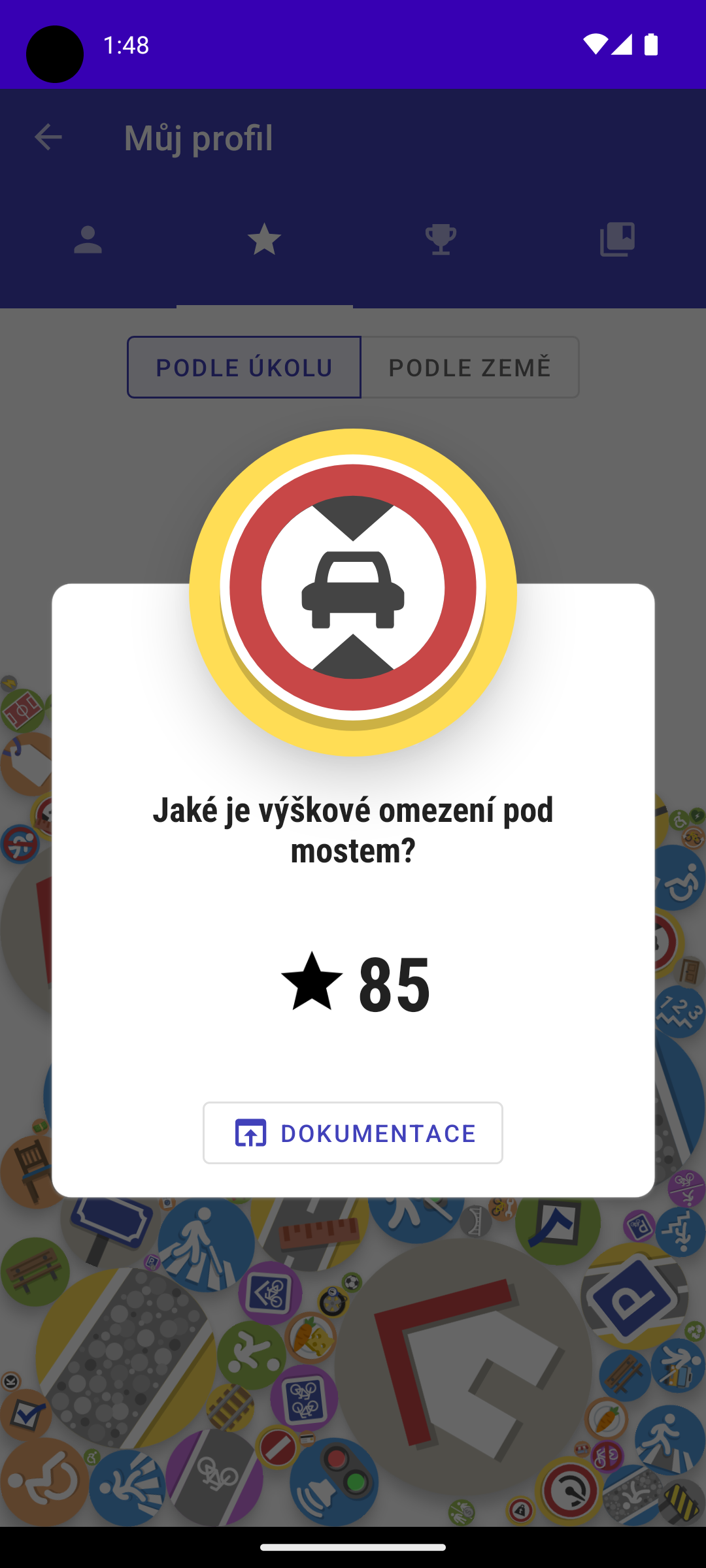Viewport: 706px width, 1568px height.
Task: Open the Dokumentace link button
Action: click(x=353, y=1133)
